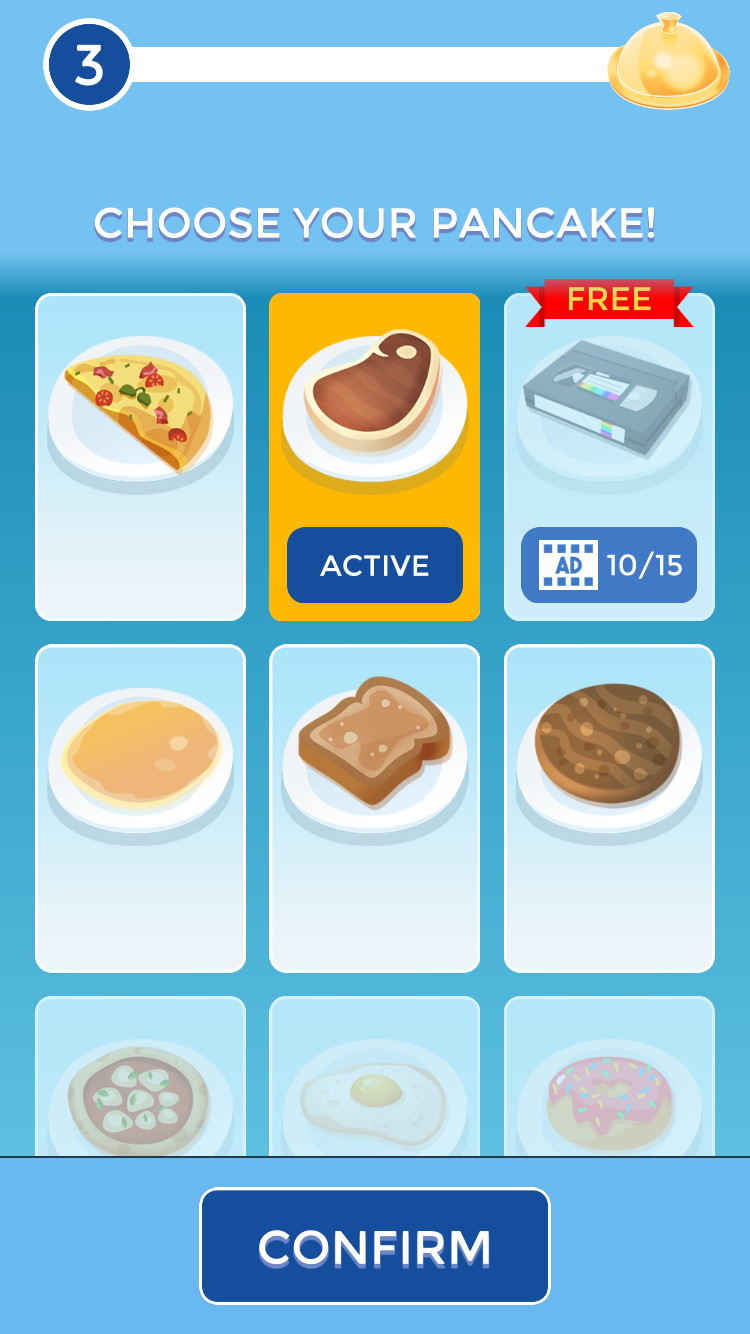Choose the free VHS tape skin
Image resolution: width=750 pixels, height=1334 pixels.
[608, 400]
